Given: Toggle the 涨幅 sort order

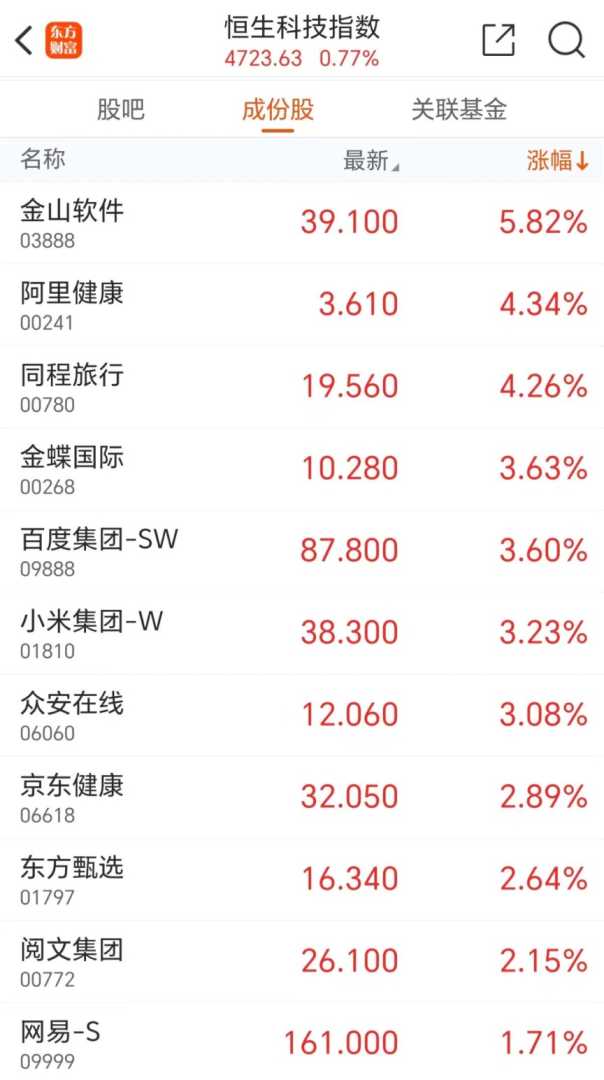Looking at the screenshot, I should point(557,160).
